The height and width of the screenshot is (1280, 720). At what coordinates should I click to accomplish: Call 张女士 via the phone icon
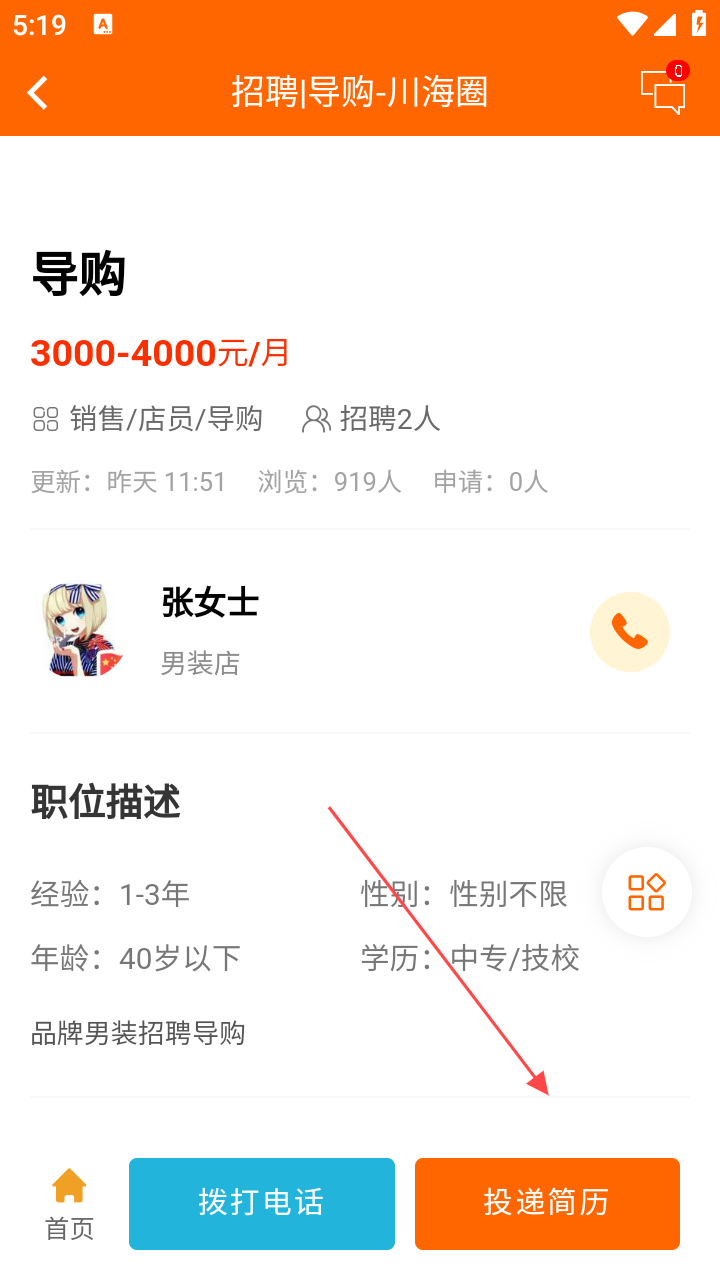629,632
